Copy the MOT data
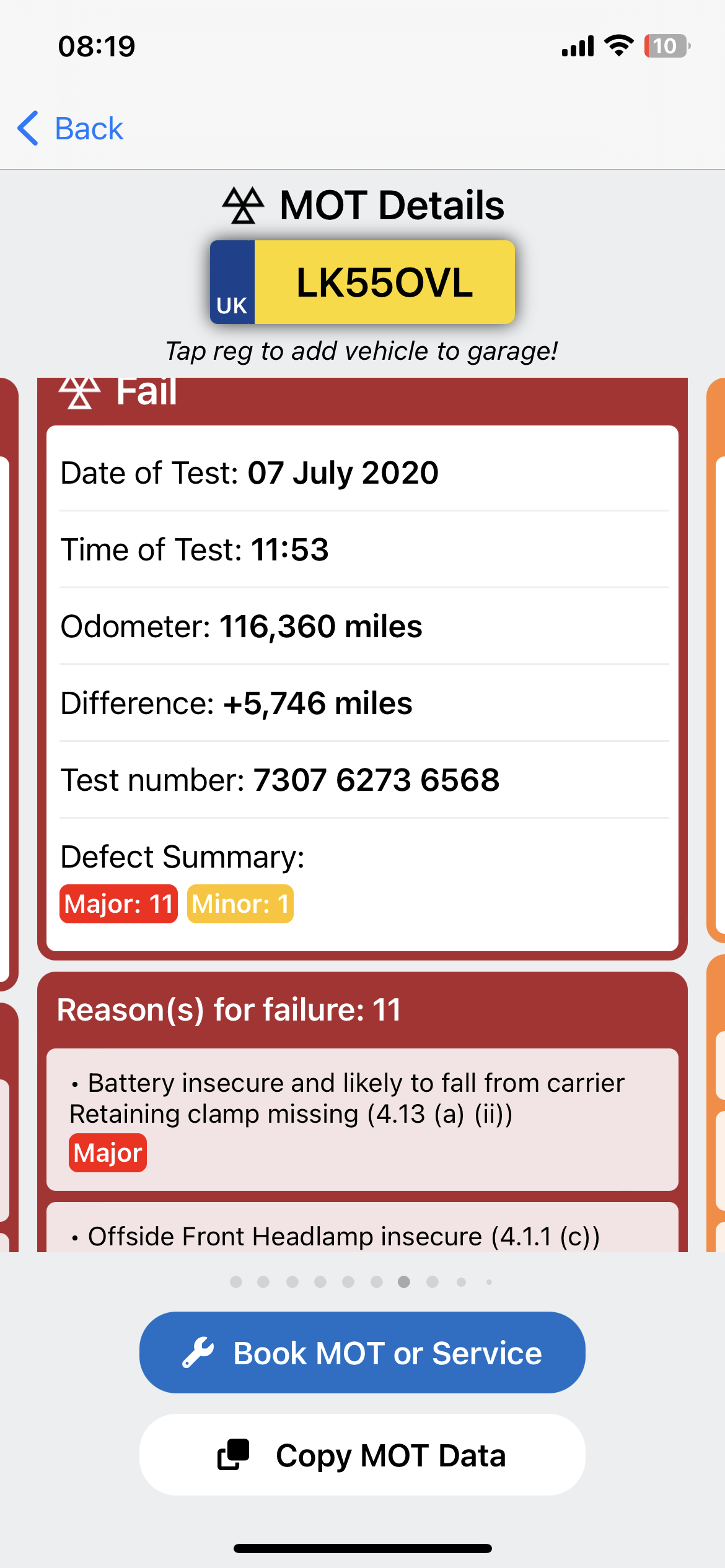The width and height of the screenshot is (725, 1568). pyautogui.click(x=362, y=1455)
